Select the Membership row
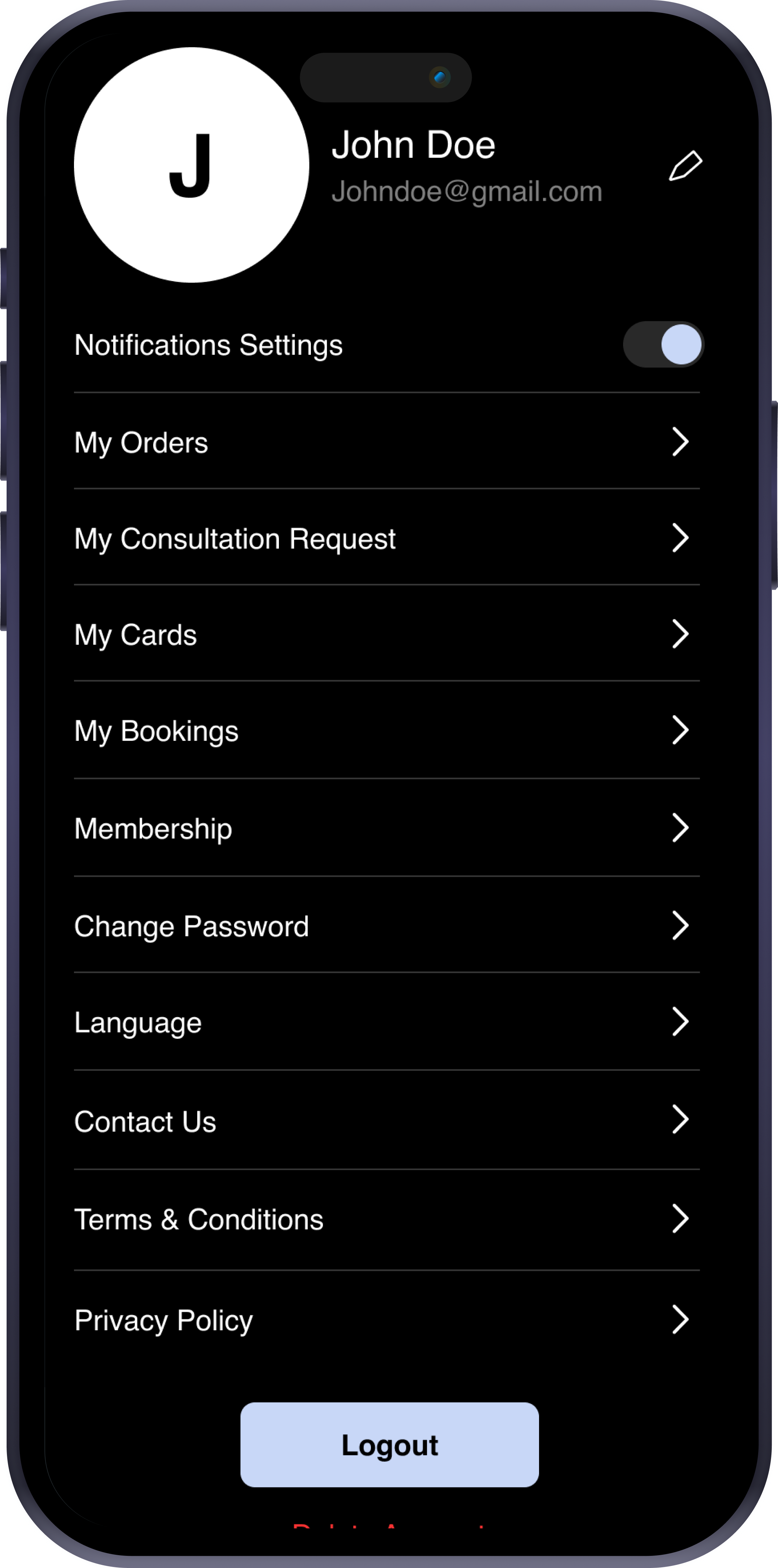 [386, 828]
